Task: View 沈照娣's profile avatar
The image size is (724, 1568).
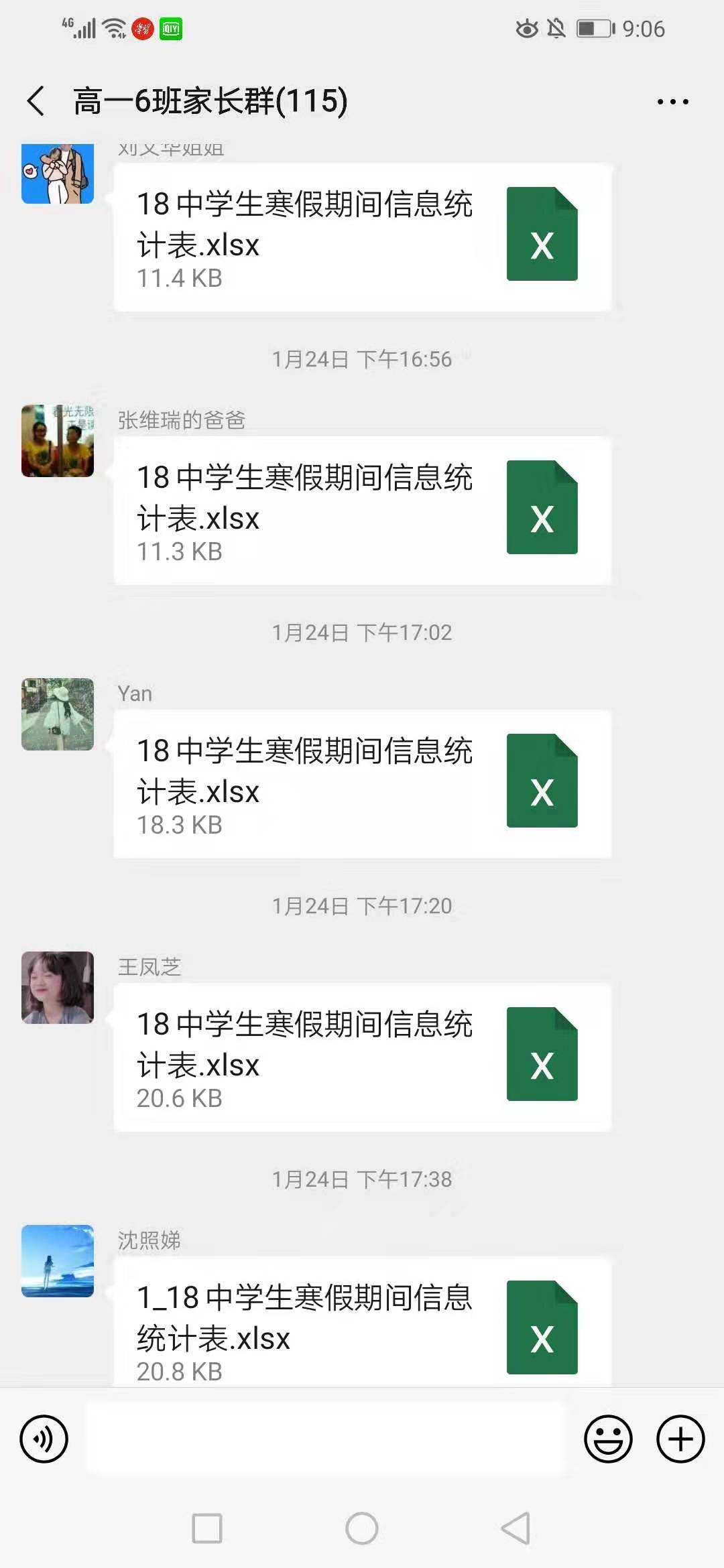Action: [x=58, y=1261]
